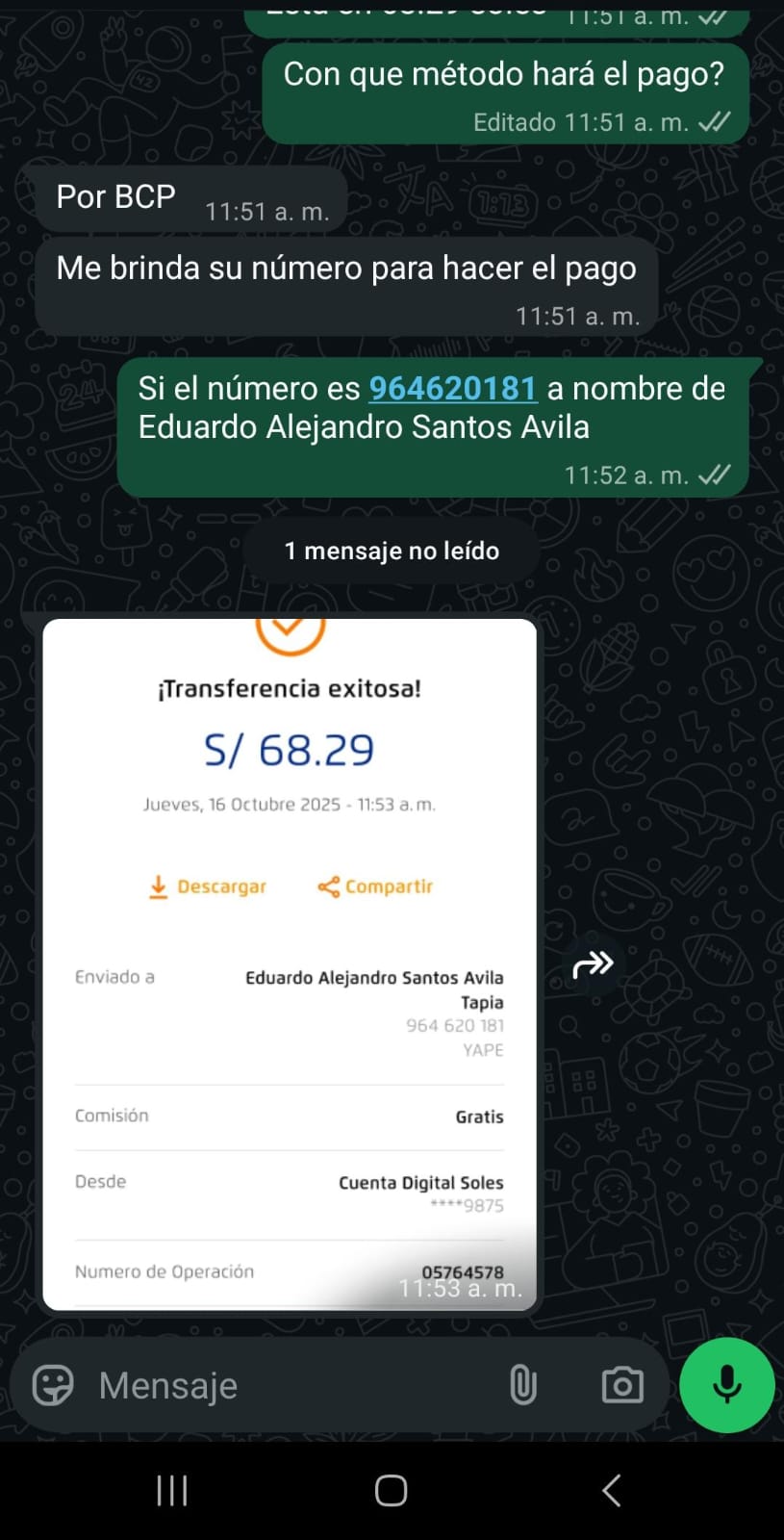The width and height of the screenshot is (784, 1540).
Task: Attach a file using the paperclip icon
Action: pyautogui.click(x=522, y=1383)
